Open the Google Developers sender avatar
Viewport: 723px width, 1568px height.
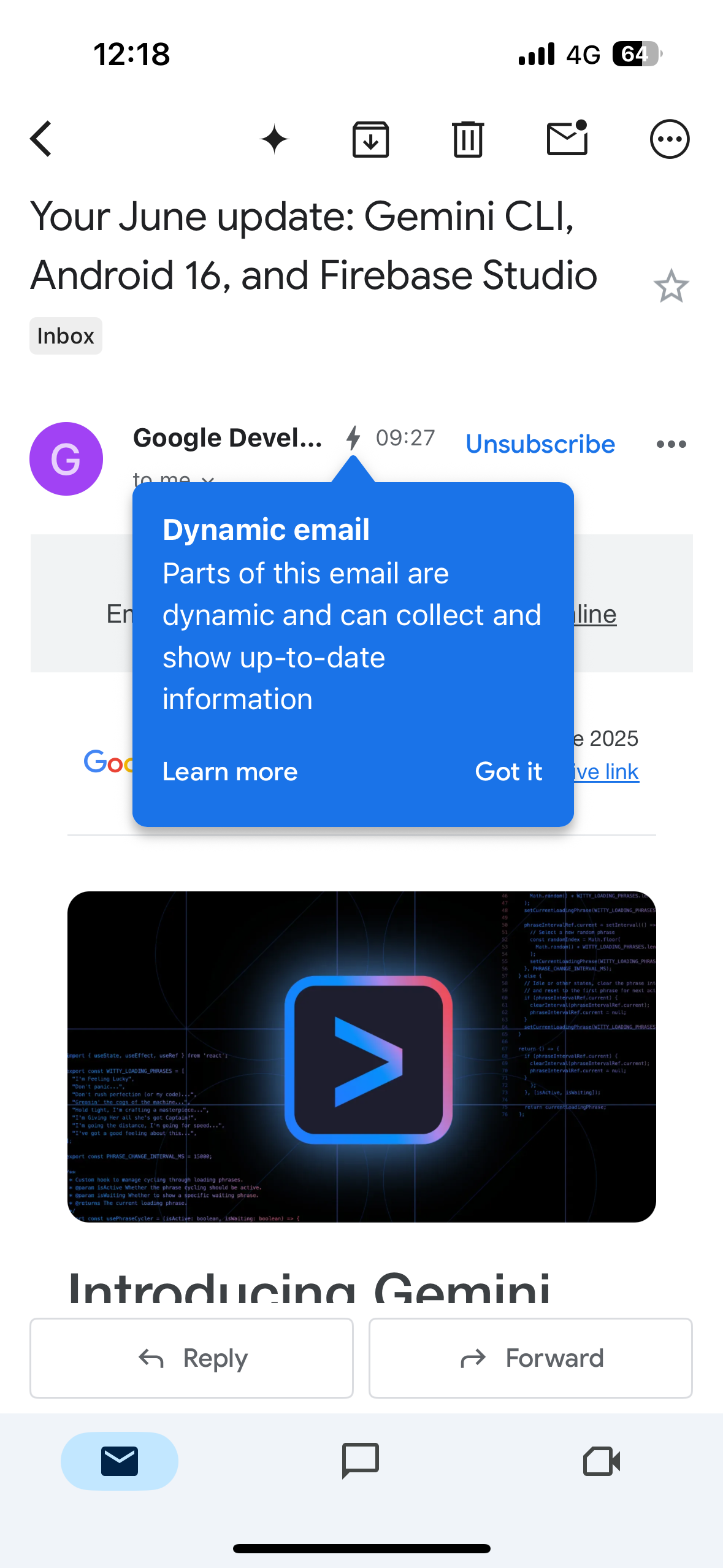66,459
